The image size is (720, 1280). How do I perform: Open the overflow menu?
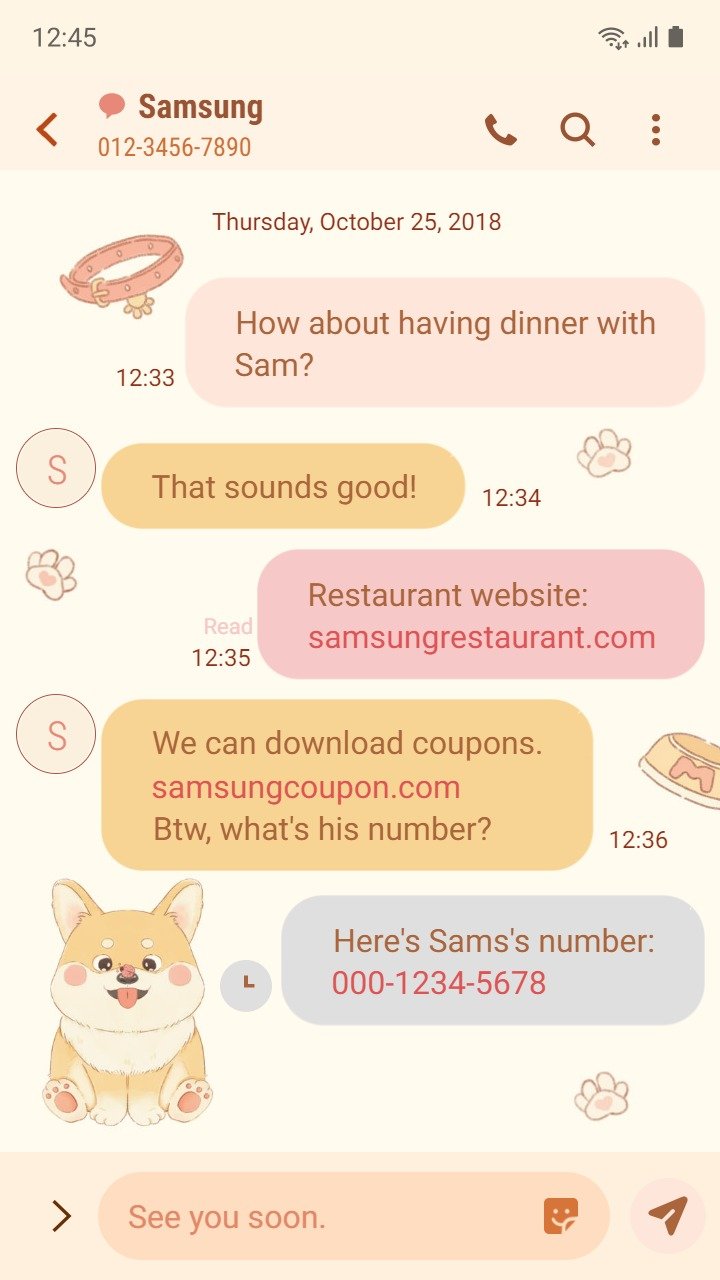point(656,130)
